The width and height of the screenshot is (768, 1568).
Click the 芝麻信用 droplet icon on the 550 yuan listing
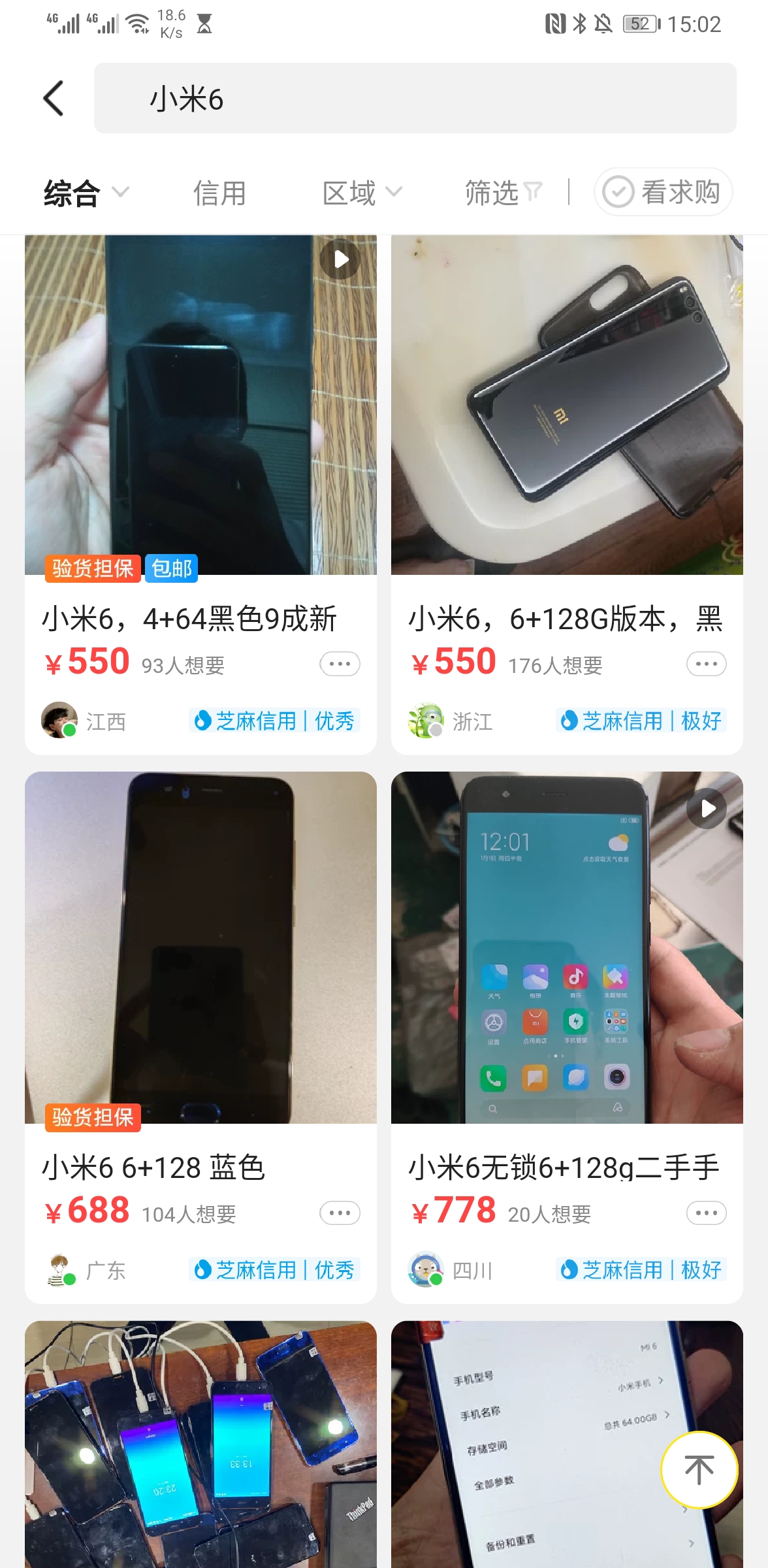pyautogui.click(x=203, y=721)
